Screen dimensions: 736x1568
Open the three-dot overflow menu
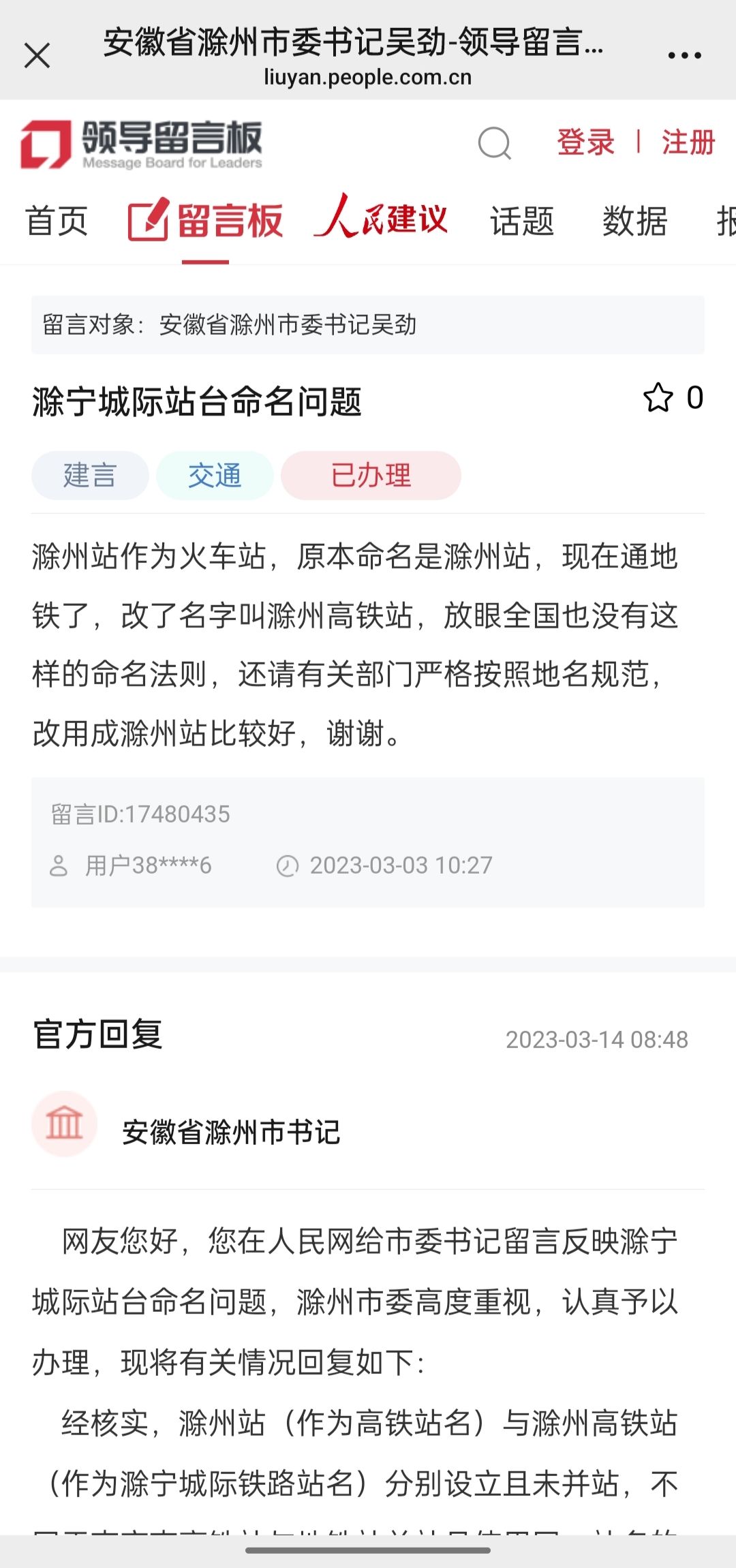[x=684, y=55]
